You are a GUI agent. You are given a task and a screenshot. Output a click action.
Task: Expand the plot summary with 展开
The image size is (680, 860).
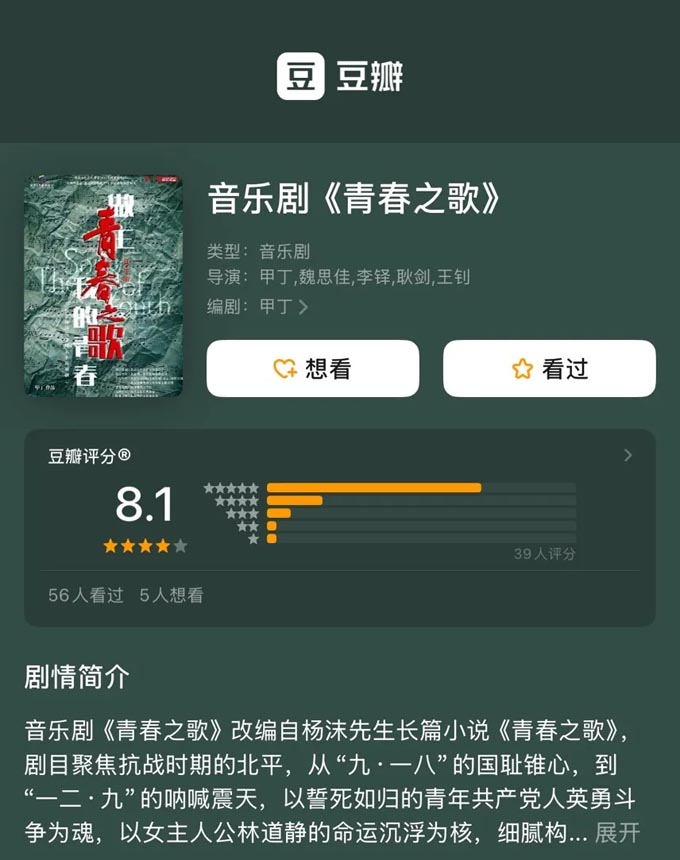click(617, 832)
